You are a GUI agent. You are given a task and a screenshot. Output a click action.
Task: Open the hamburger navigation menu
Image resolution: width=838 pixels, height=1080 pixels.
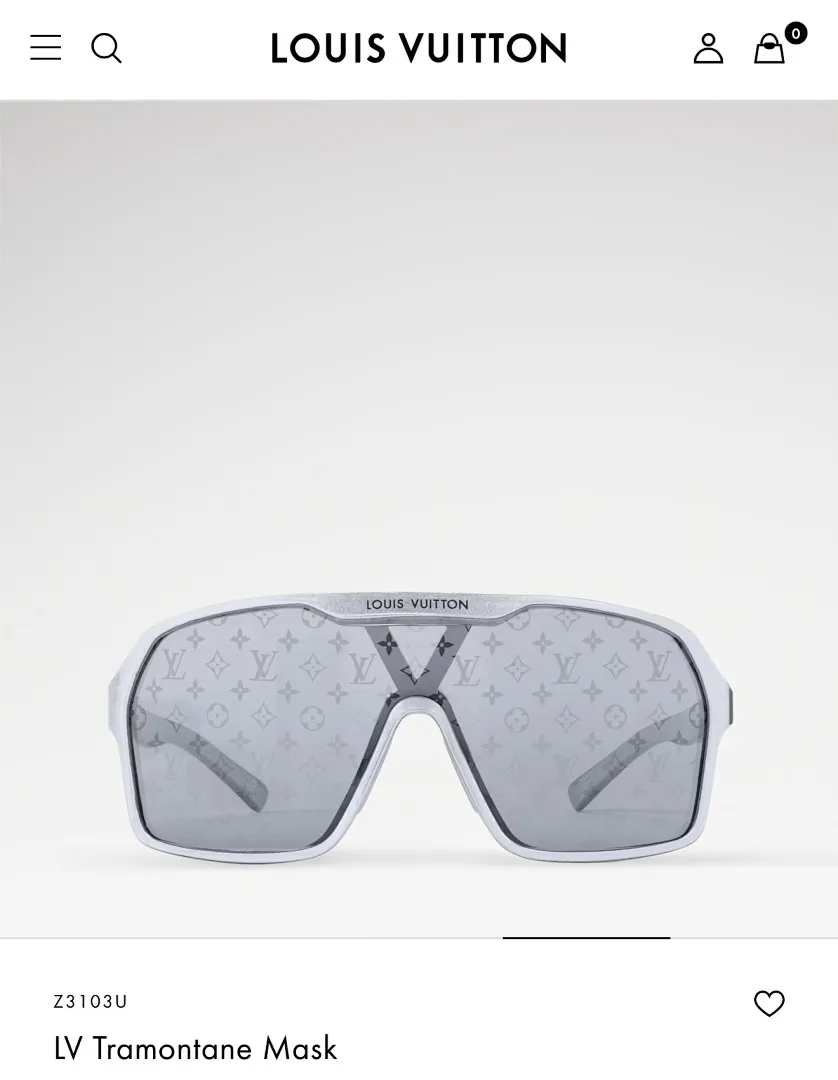(x=45, y=48)
